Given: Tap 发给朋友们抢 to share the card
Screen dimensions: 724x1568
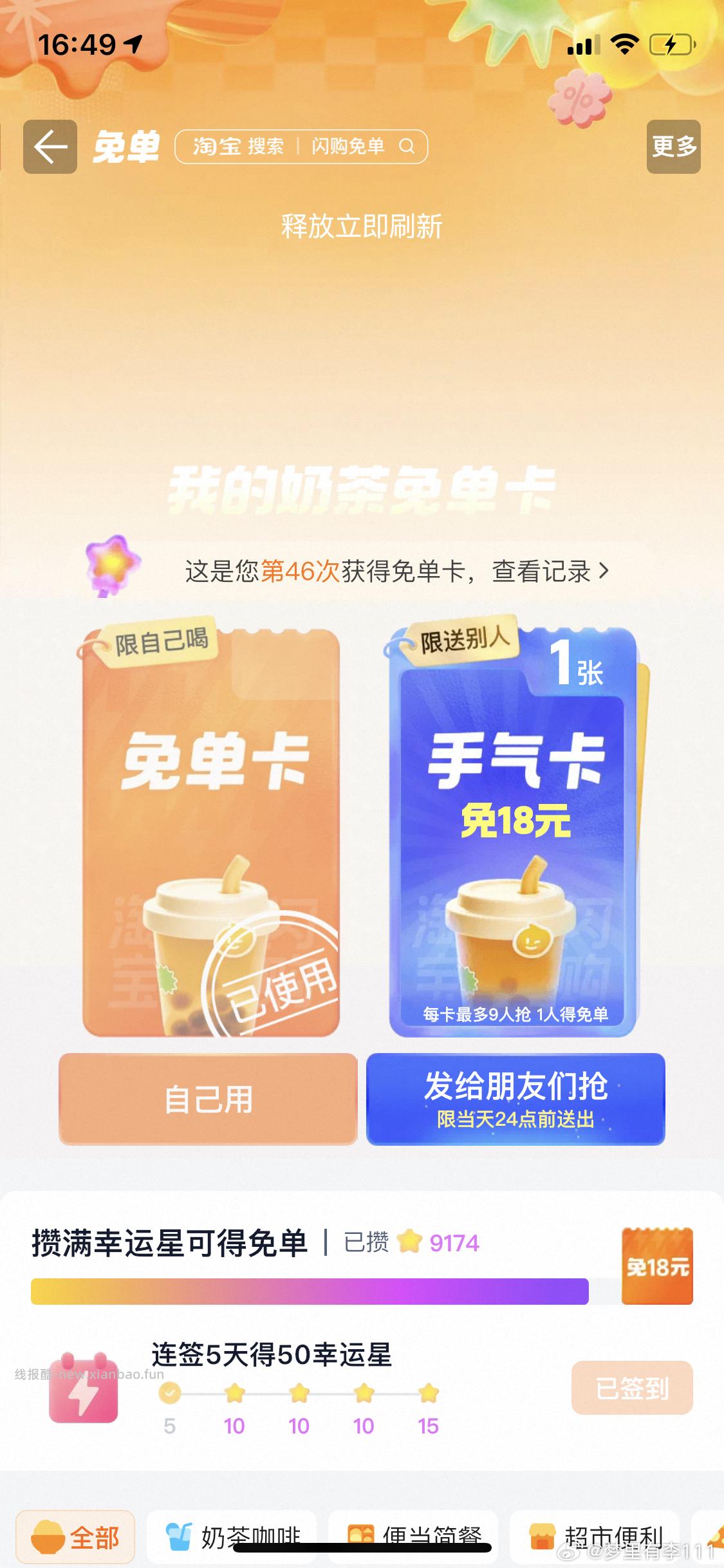Looking at the screenshot, I should click(x=515, y=1099).
